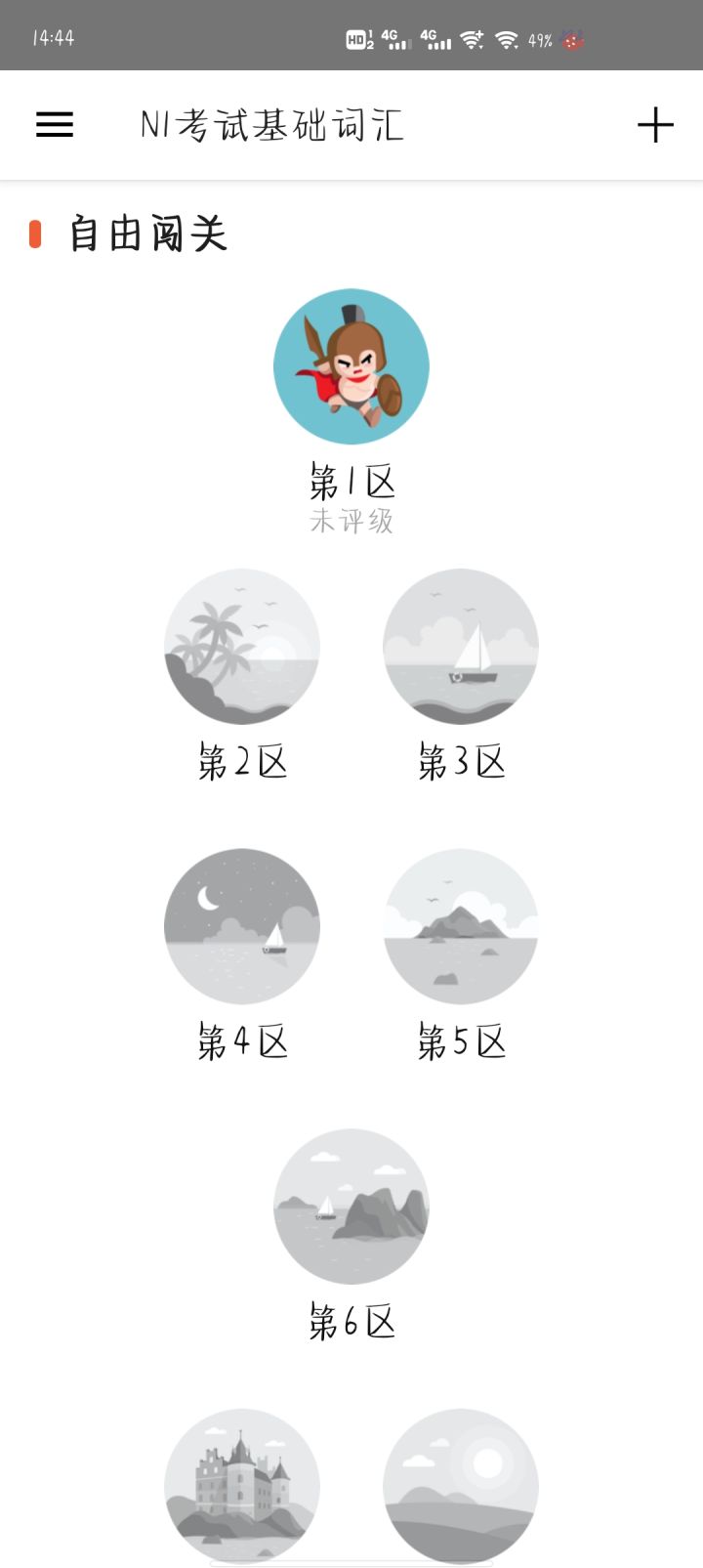The image size is (703, 1568).
Task: Tap the 自由闯关 section header
Action: 146,233
